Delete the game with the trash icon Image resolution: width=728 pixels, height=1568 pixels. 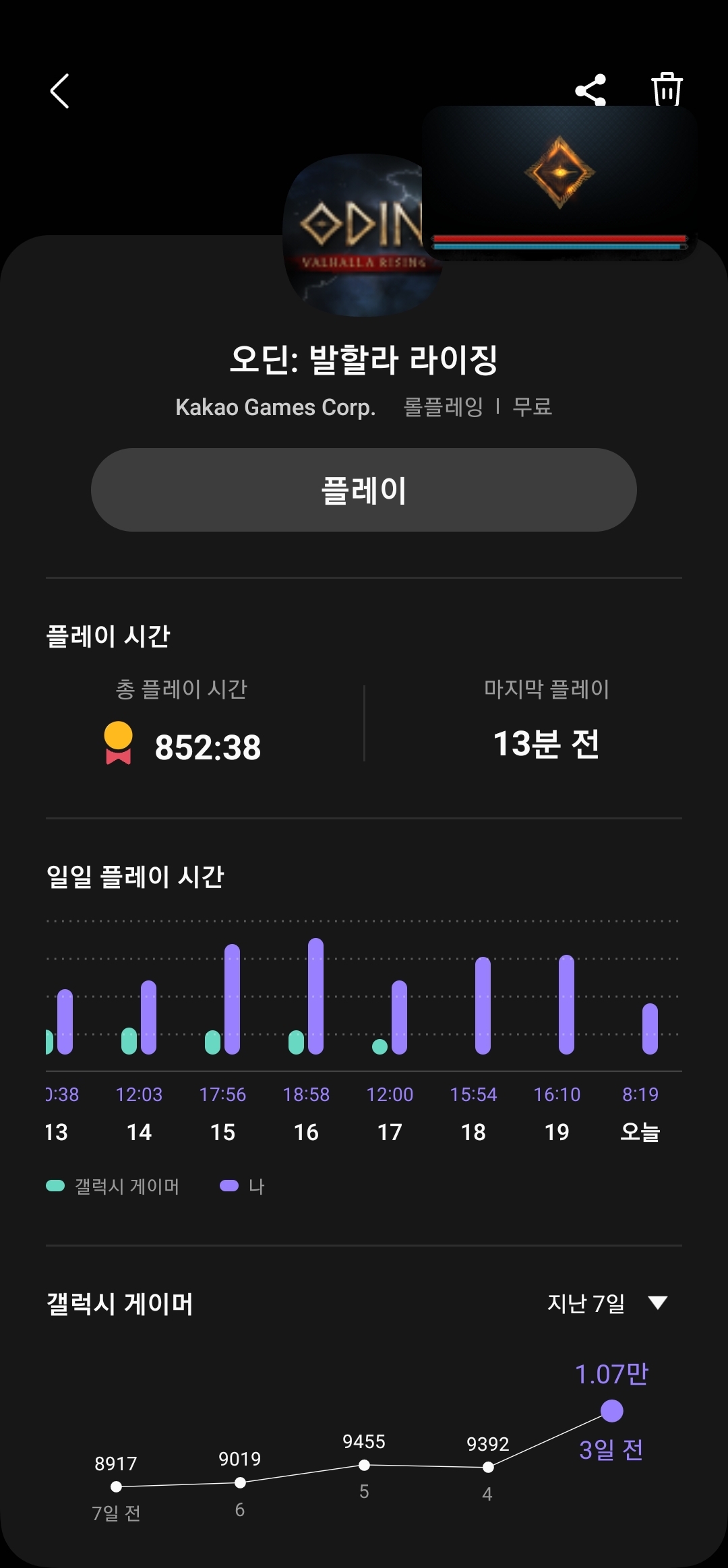point(667,89)
